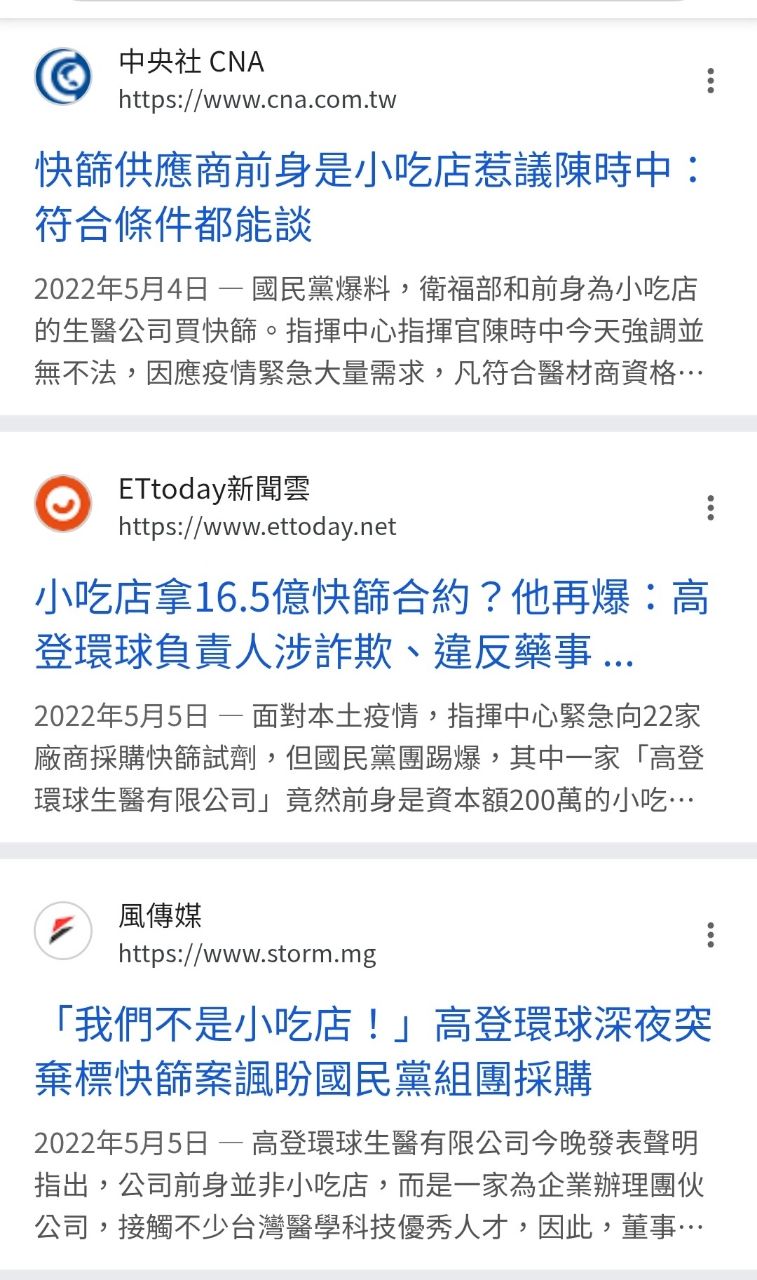Image resolution: width=757 pixels, height=1280 pixels.
Task: Open overflow menu for 中央社 CNA result
Action: tap(710, 81)
